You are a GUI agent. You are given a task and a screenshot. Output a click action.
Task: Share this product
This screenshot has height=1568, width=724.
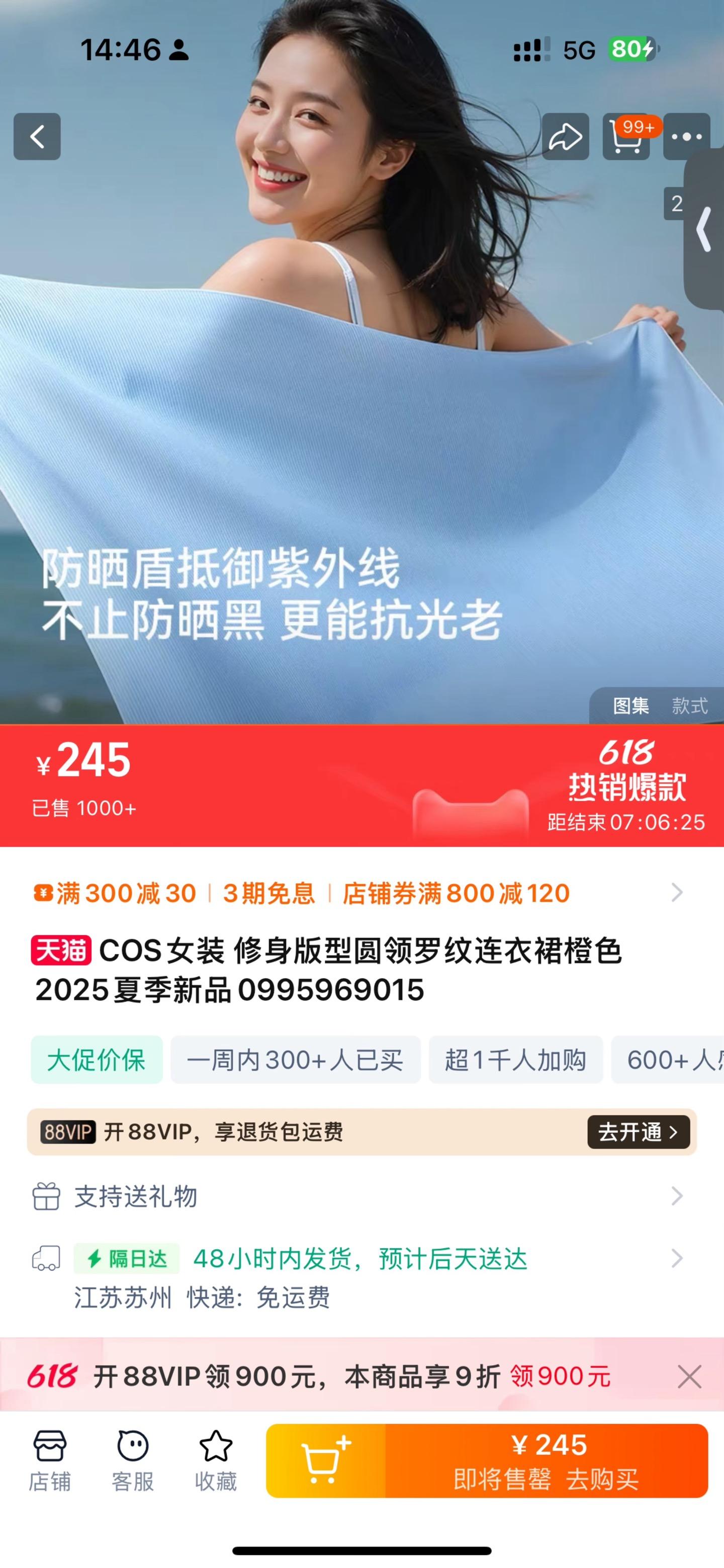coord(565,136)
